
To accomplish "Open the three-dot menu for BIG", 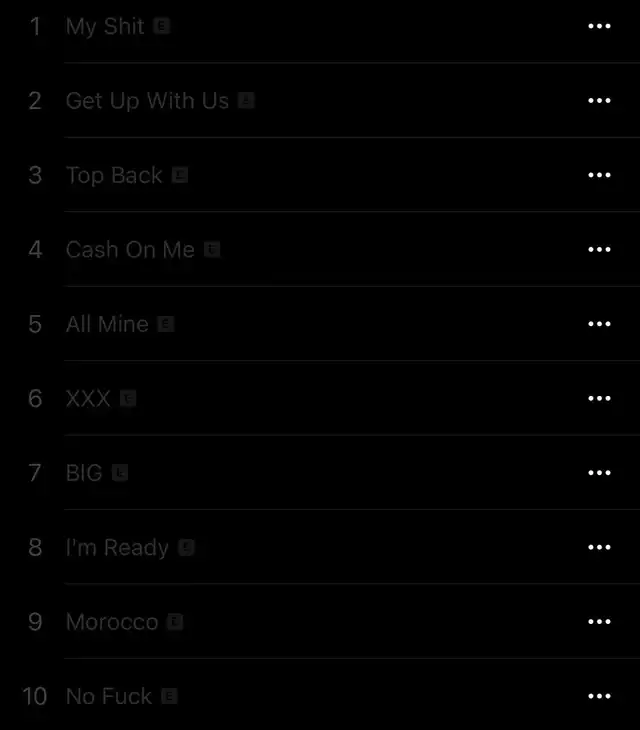I will (x=599, y=473).
